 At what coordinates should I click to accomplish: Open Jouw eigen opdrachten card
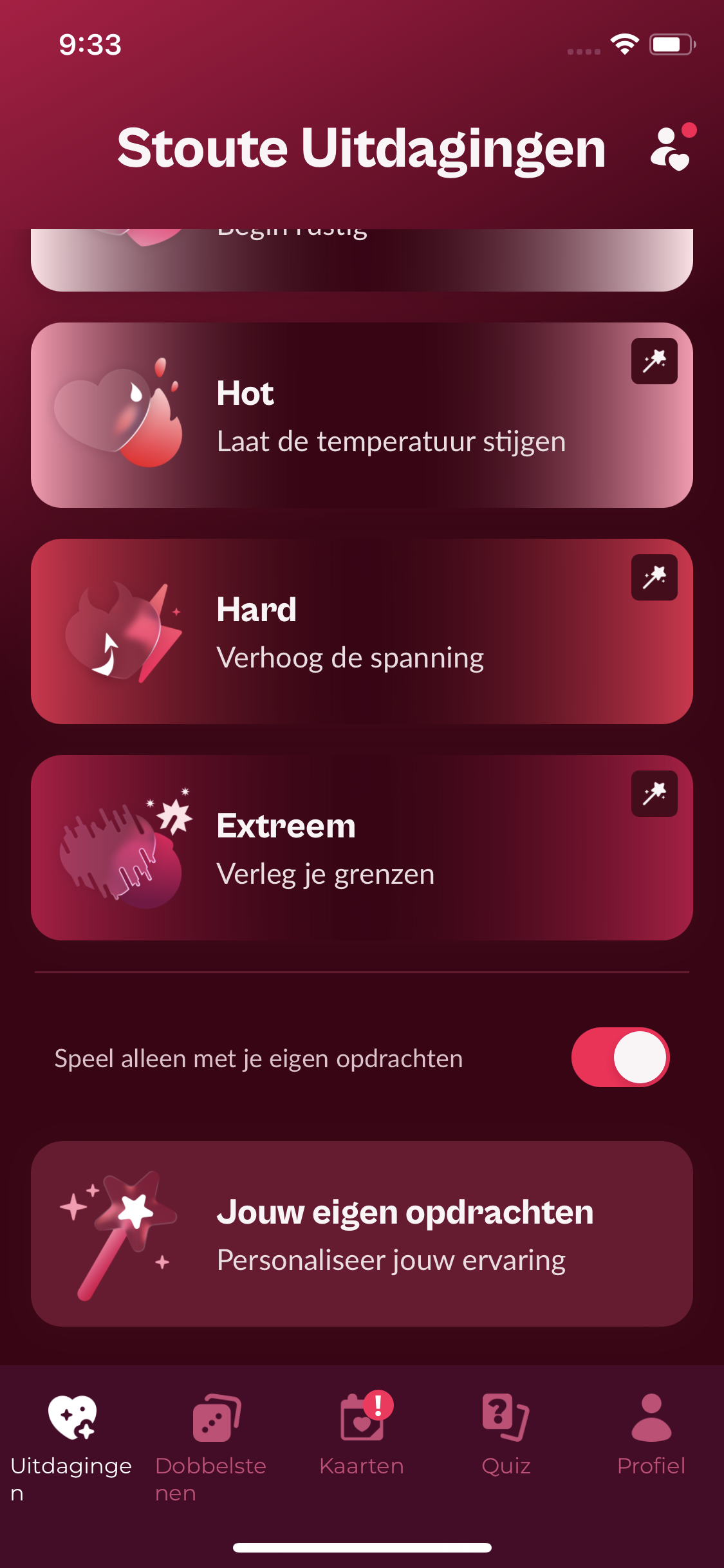click(x=362, y=1234)
